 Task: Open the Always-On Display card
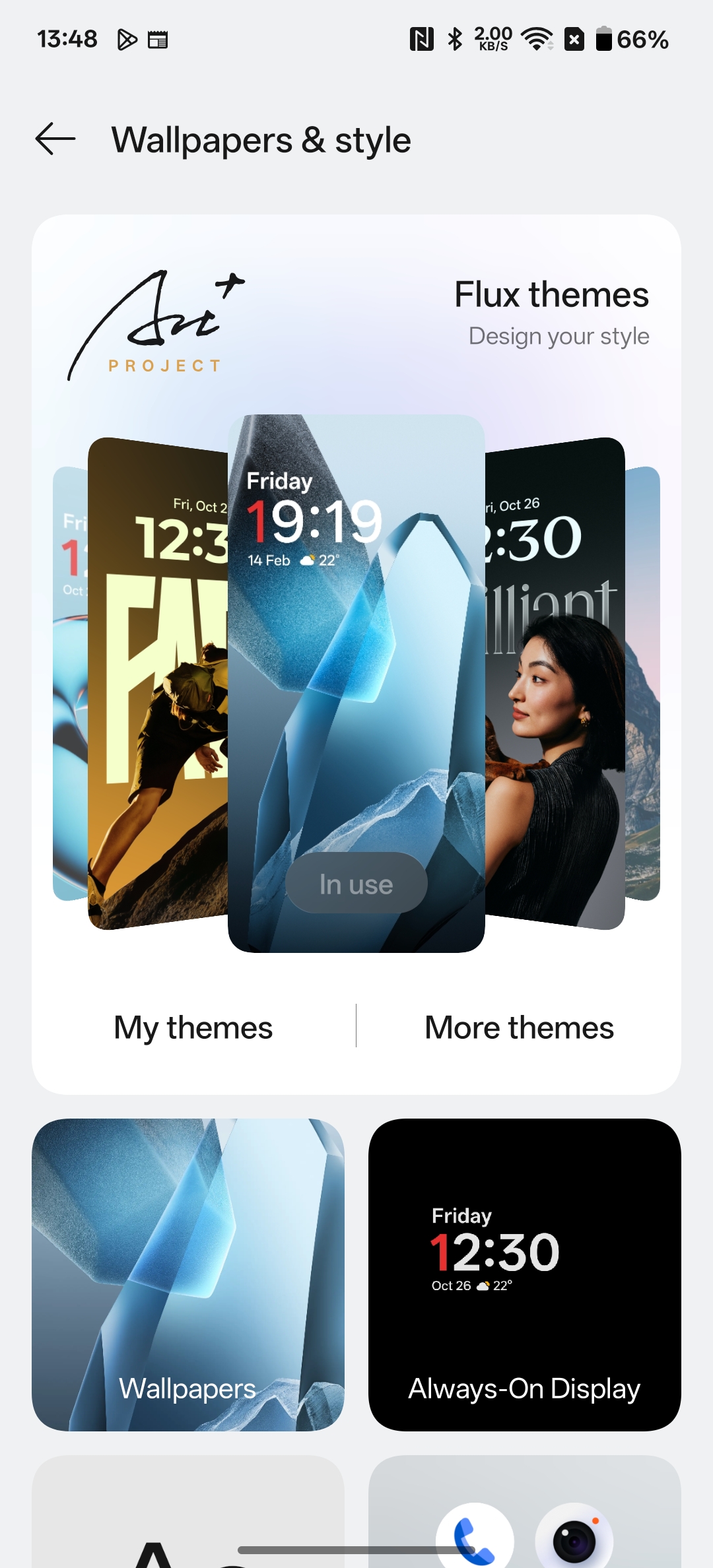pos(524,1274)
